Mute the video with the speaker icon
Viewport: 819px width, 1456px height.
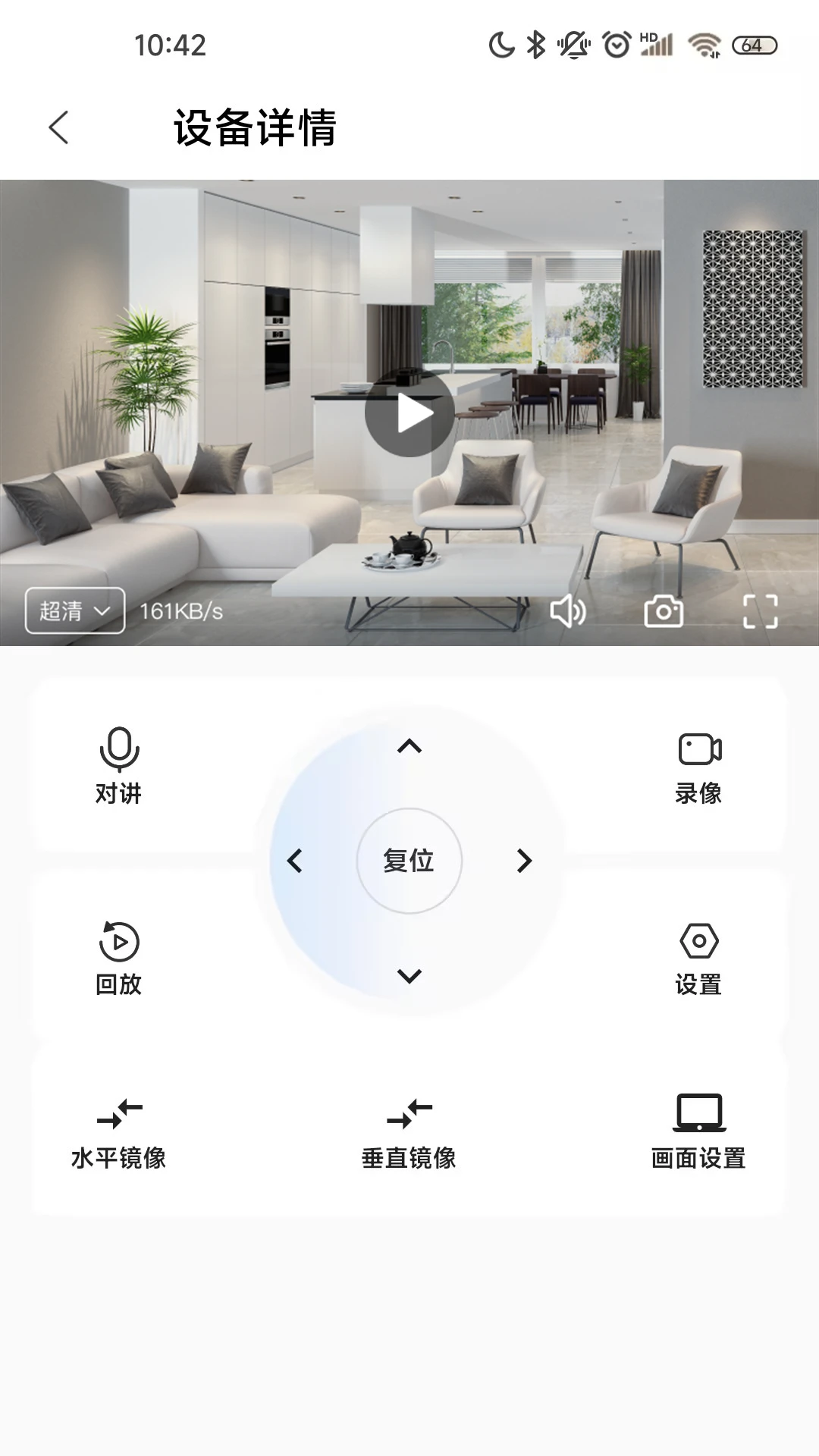click(x=569, y=611)
